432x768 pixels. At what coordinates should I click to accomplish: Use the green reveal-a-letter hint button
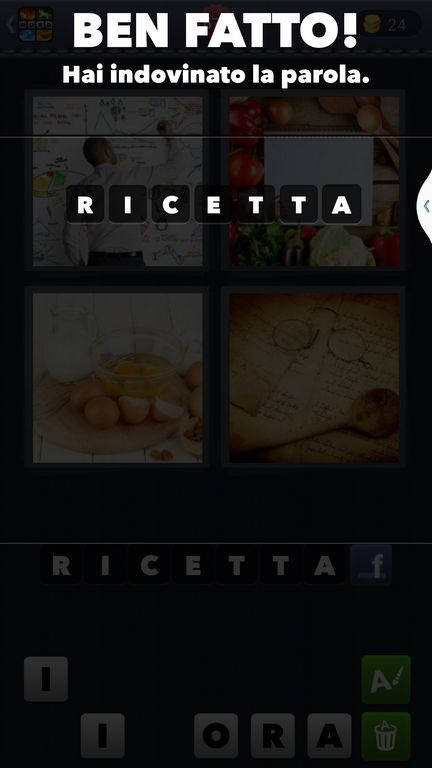pyautogui.click(x=386, y=679)
